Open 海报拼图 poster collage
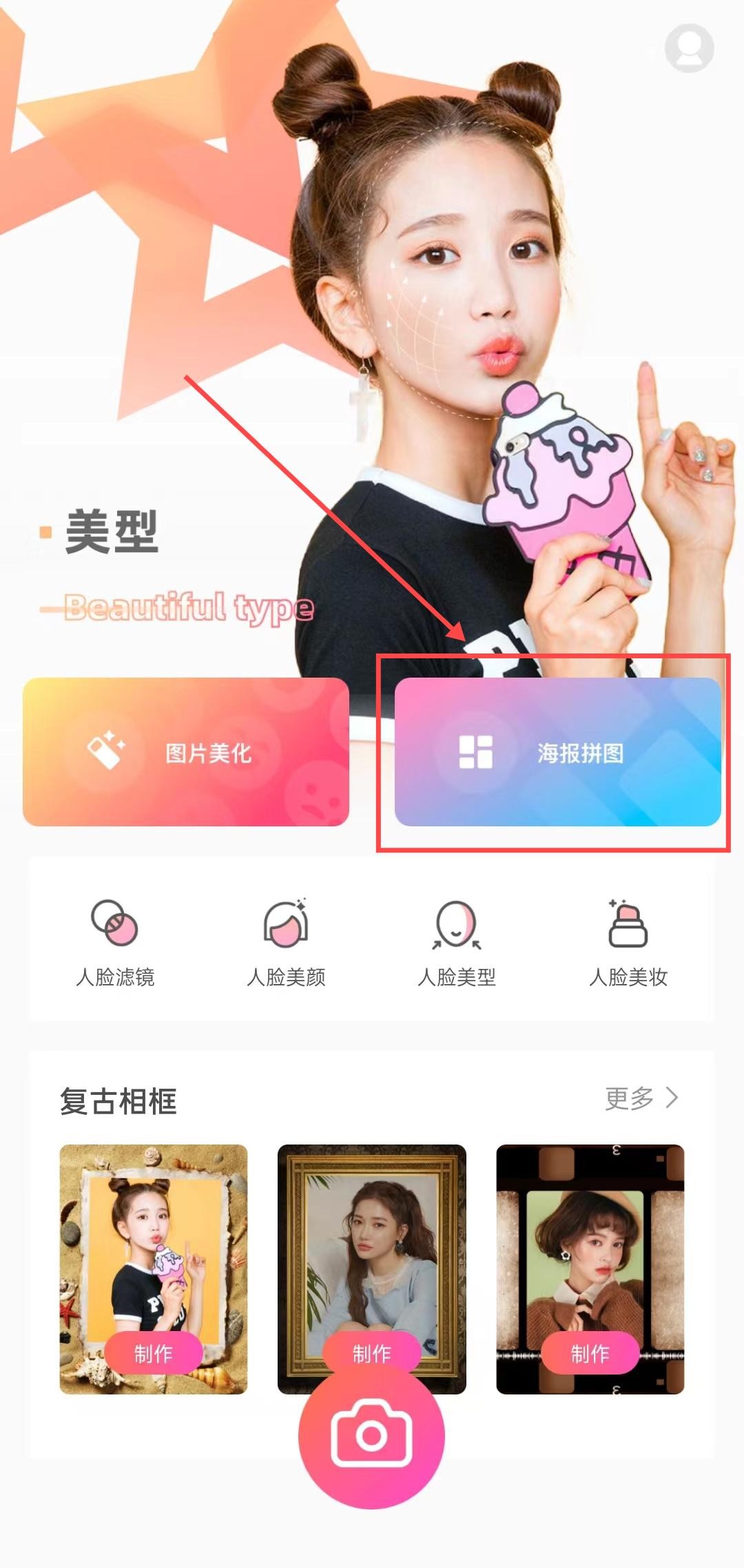The height and width of the screenshot is (1568, 744). pos(557,752)
